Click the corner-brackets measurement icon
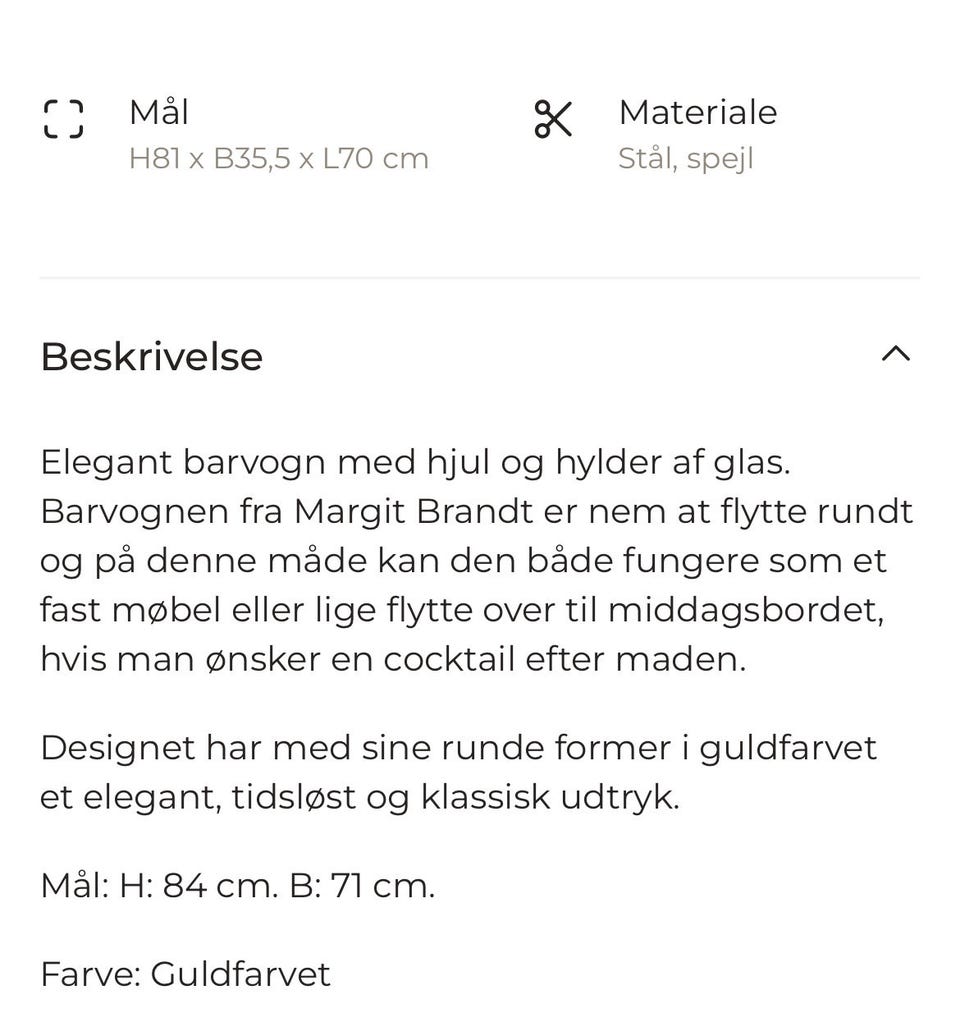Image resolution: width=960 pixels, height=1013 pixels. point(63,118)
